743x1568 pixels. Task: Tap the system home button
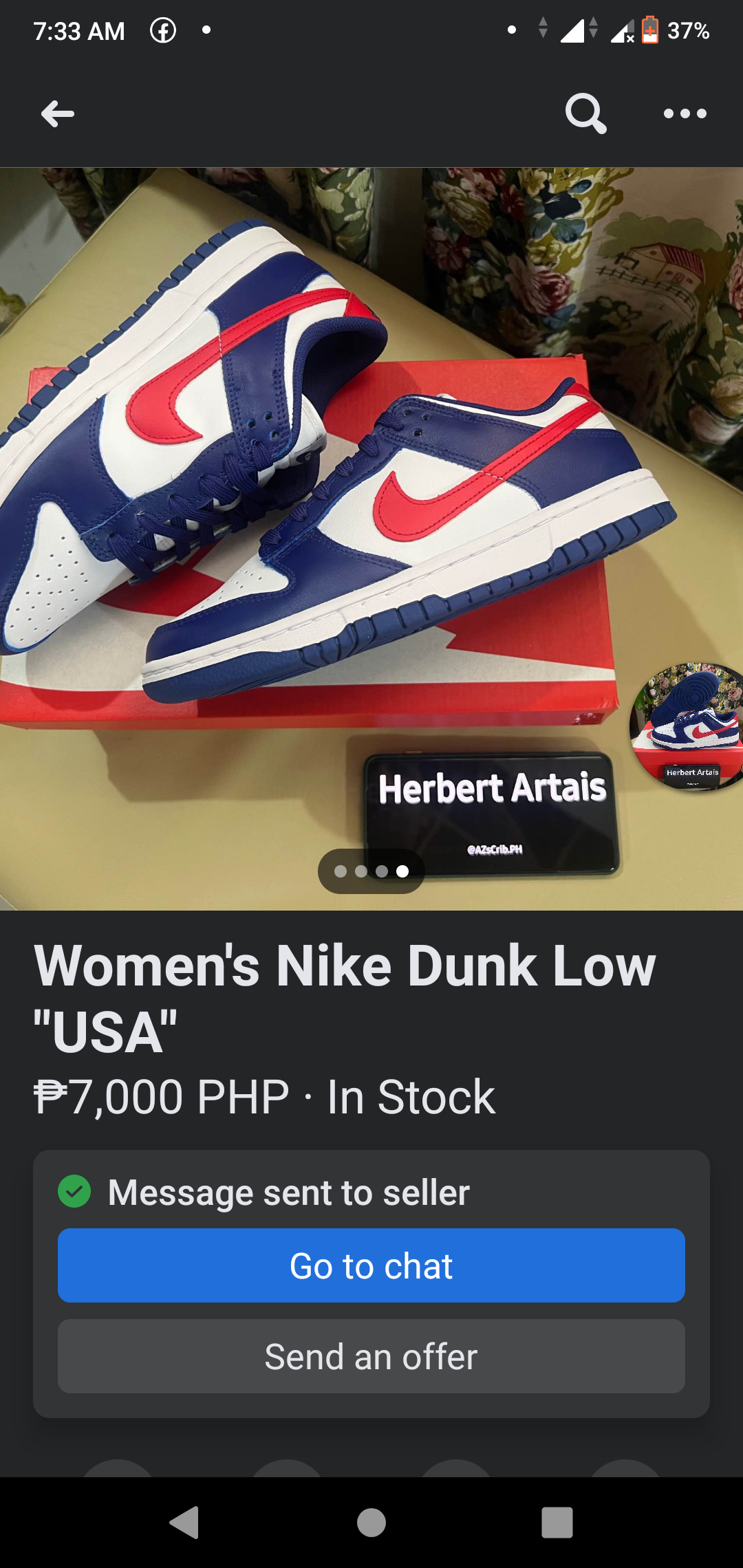371,1522
